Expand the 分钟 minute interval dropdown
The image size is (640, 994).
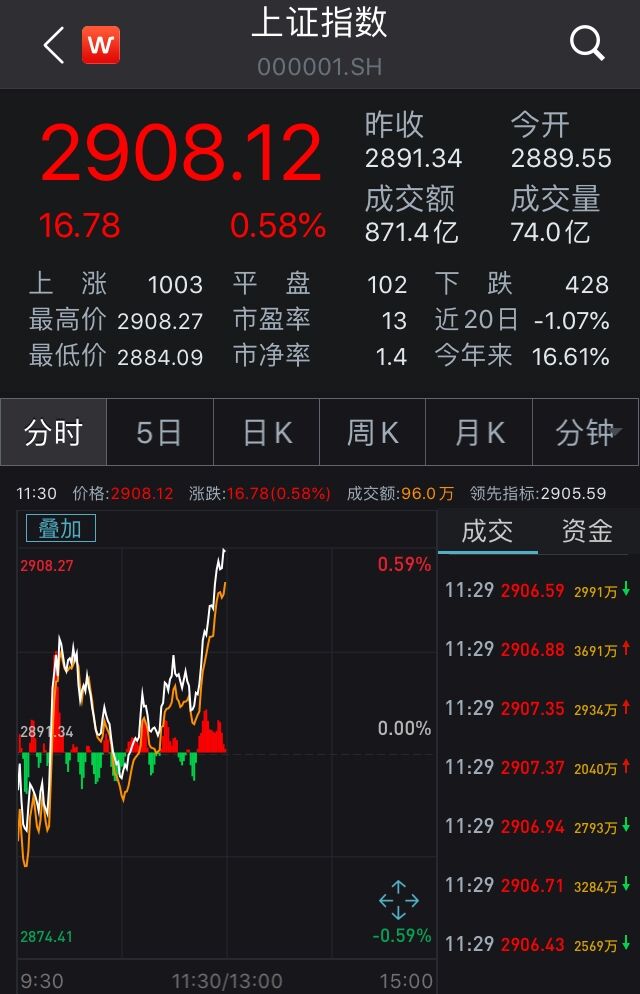tap(587, 433)
